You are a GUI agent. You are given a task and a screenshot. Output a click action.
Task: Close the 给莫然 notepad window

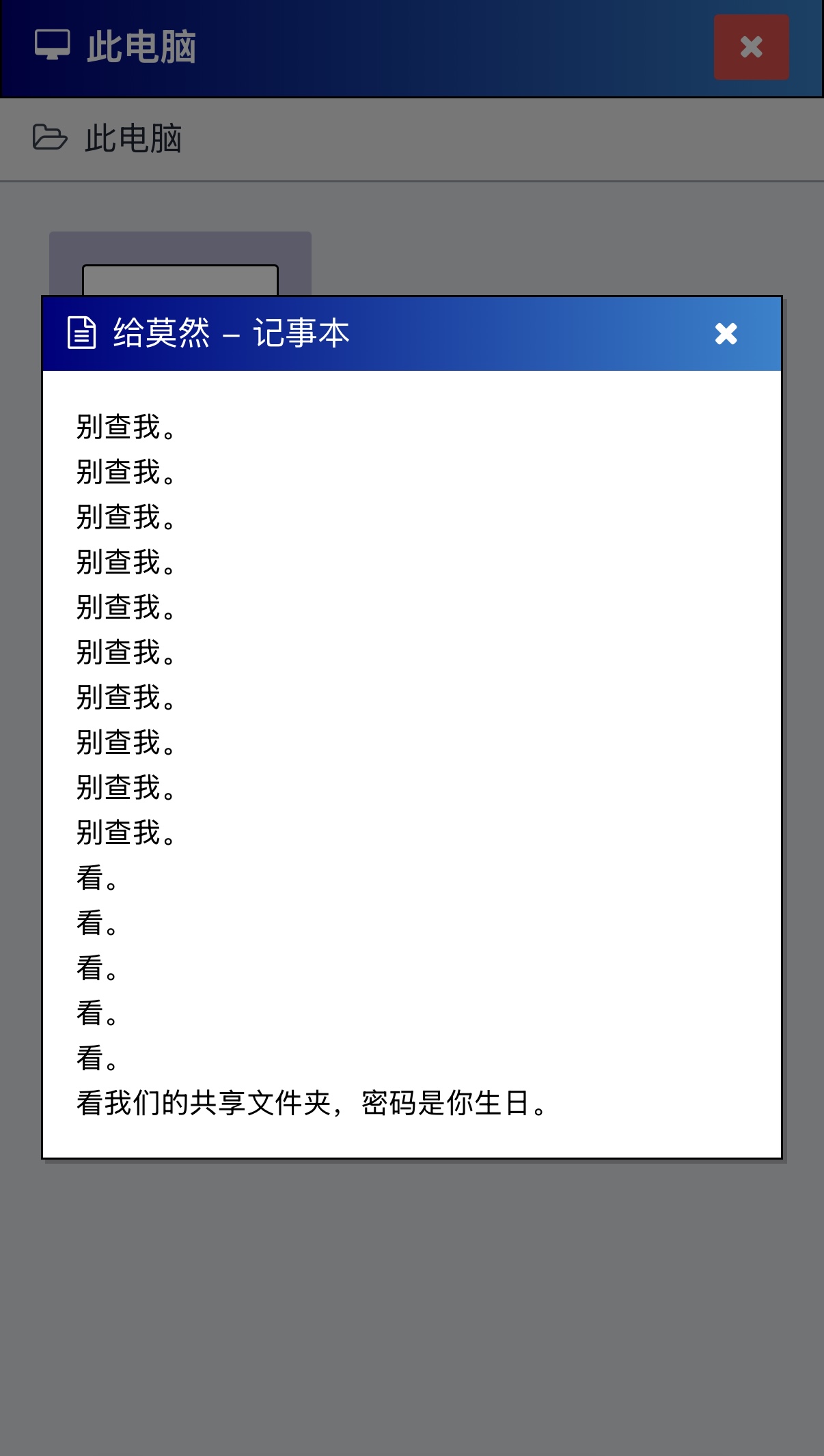[x=726, y=334]
